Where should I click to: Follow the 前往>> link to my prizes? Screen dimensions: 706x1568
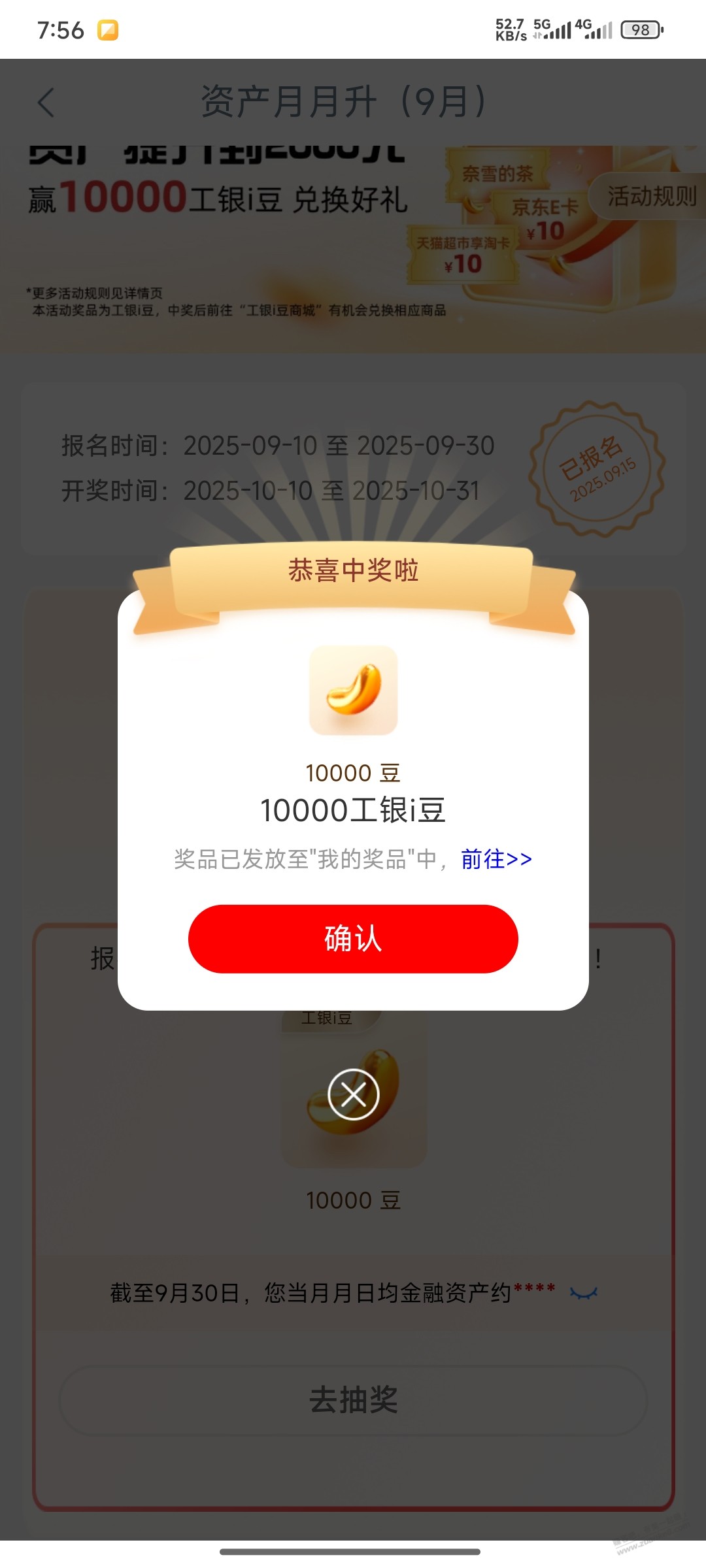coord(496,859)
